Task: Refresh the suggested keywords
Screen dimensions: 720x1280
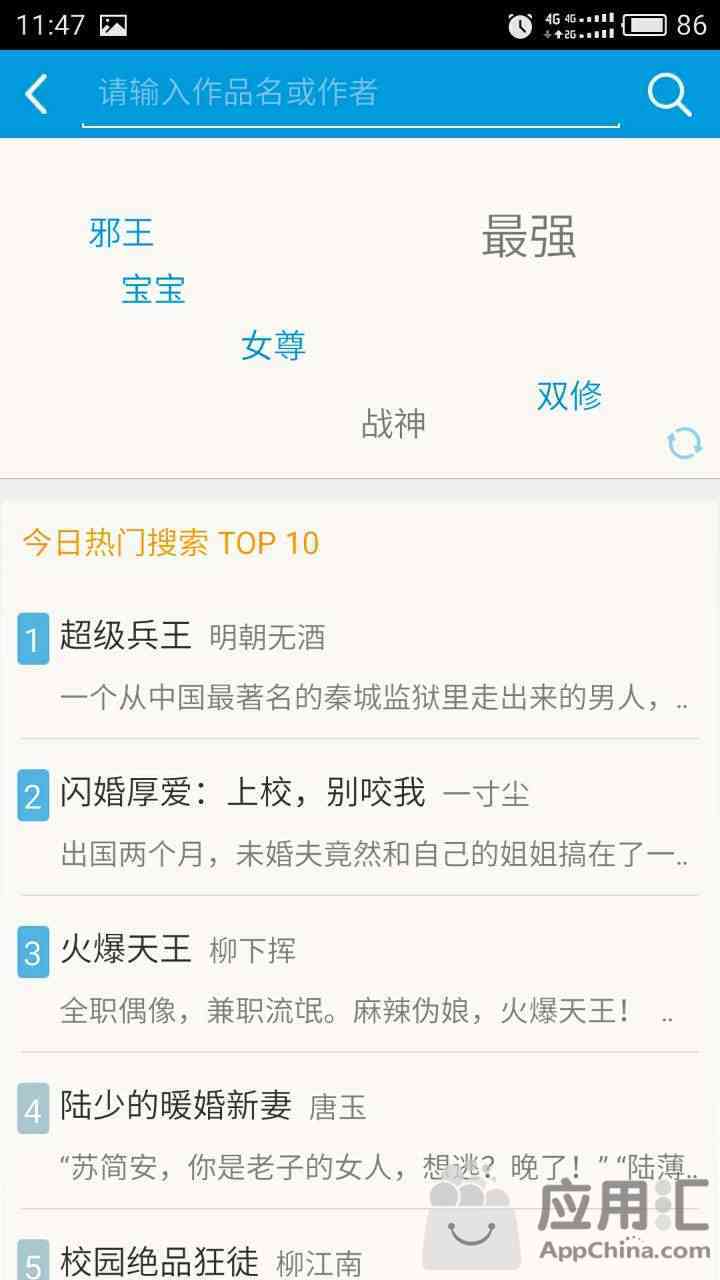Action: [684, 443]
